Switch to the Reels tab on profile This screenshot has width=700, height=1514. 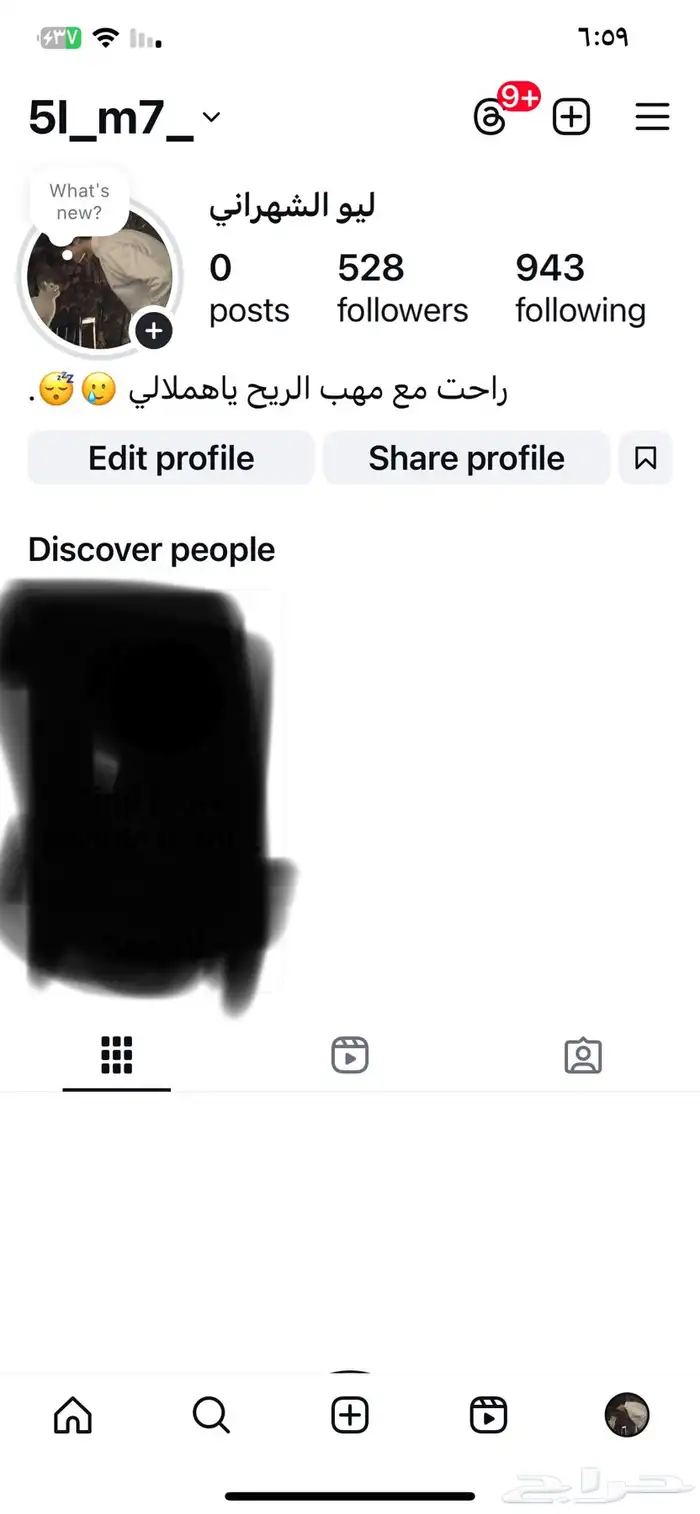pyautogui.click(x=350, y=1055)
